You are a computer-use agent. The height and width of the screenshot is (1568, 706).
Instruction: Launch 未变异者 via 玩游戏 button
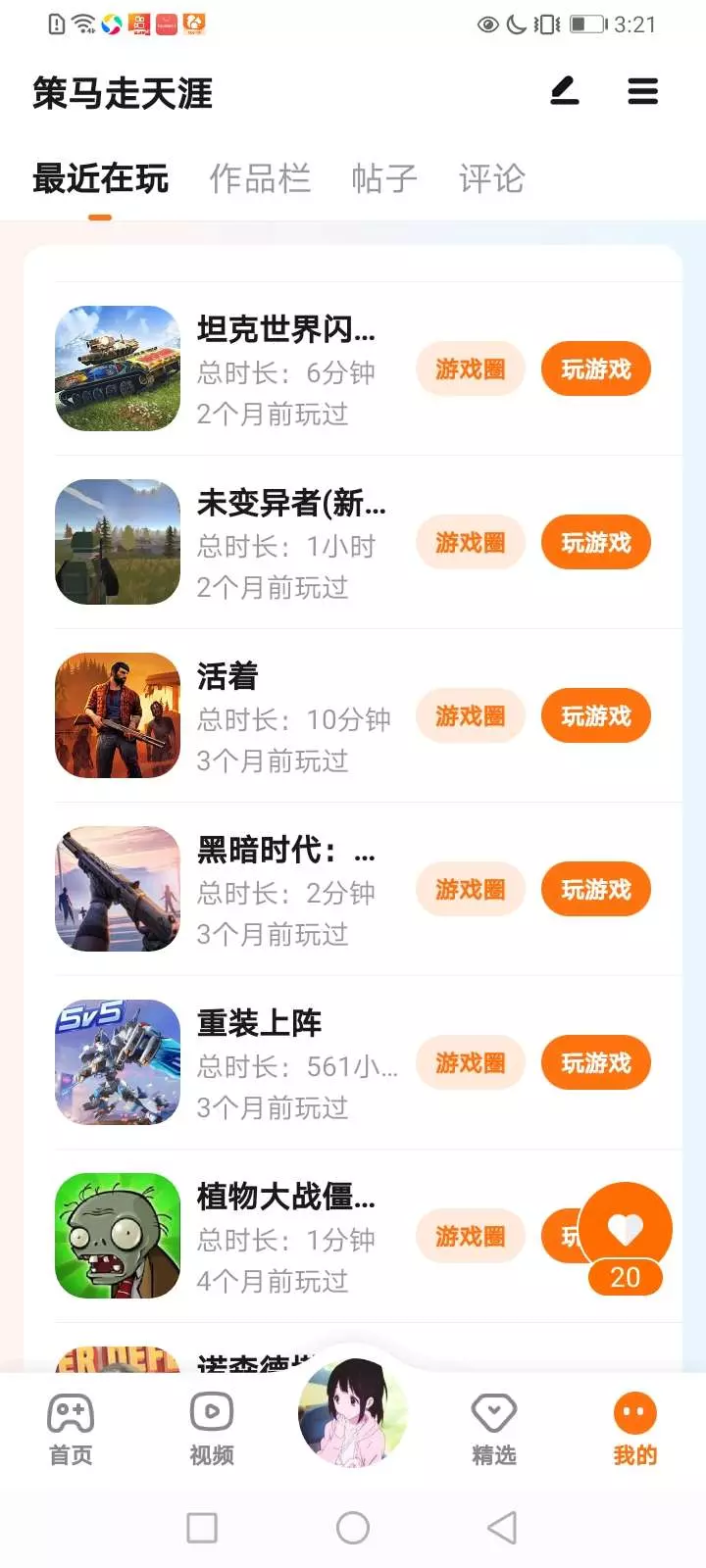click(595, 543)
